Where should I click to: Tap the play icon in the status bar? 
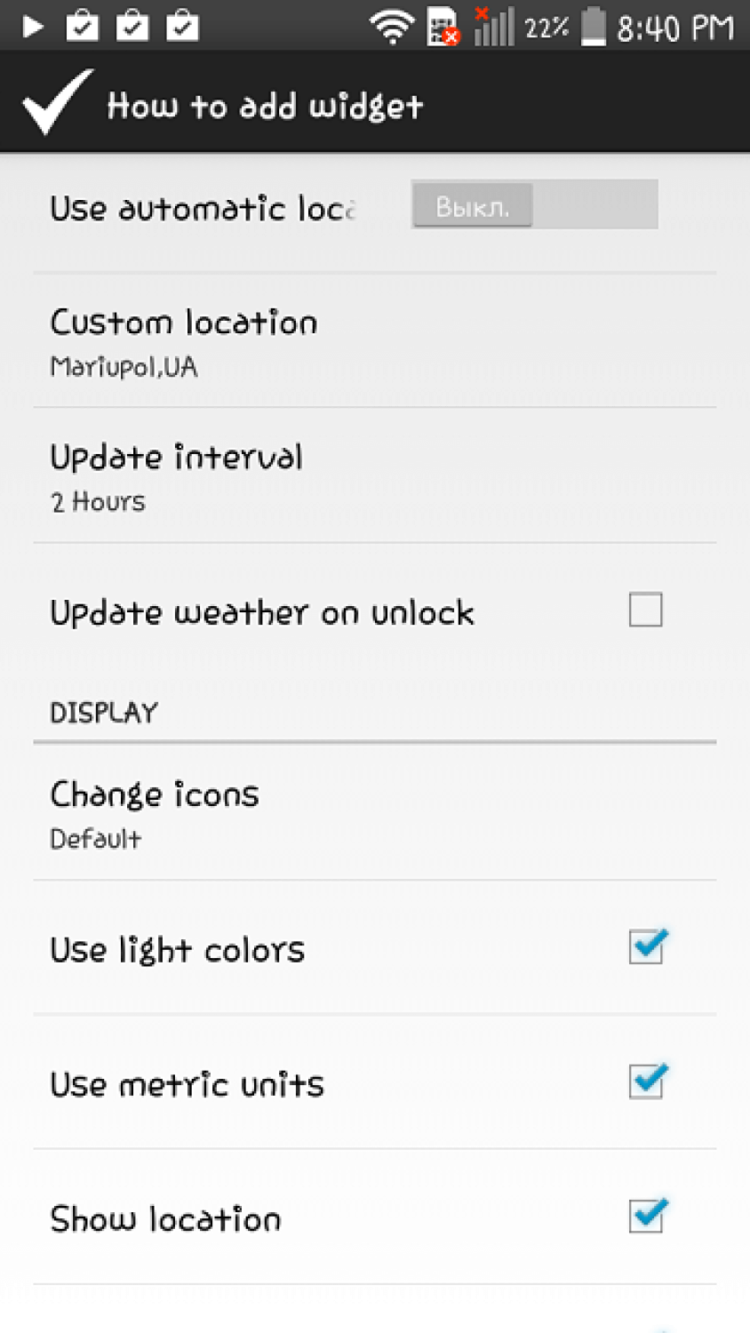tap(32, 27)
